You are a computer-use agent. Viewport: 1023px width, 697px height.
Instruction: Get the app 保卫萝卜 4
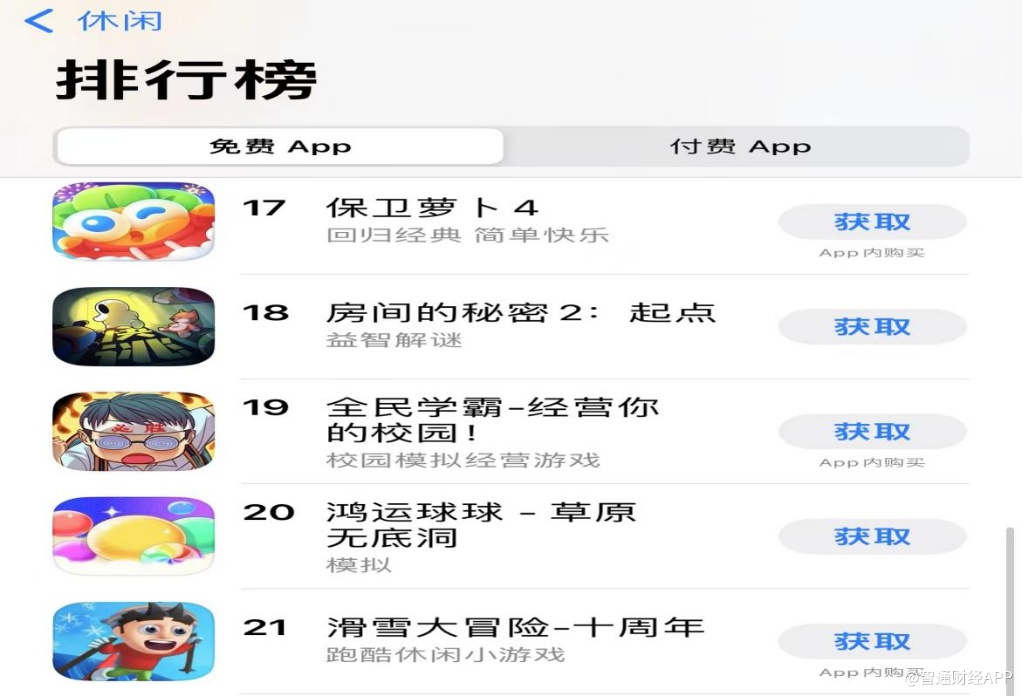pos(872,222)
